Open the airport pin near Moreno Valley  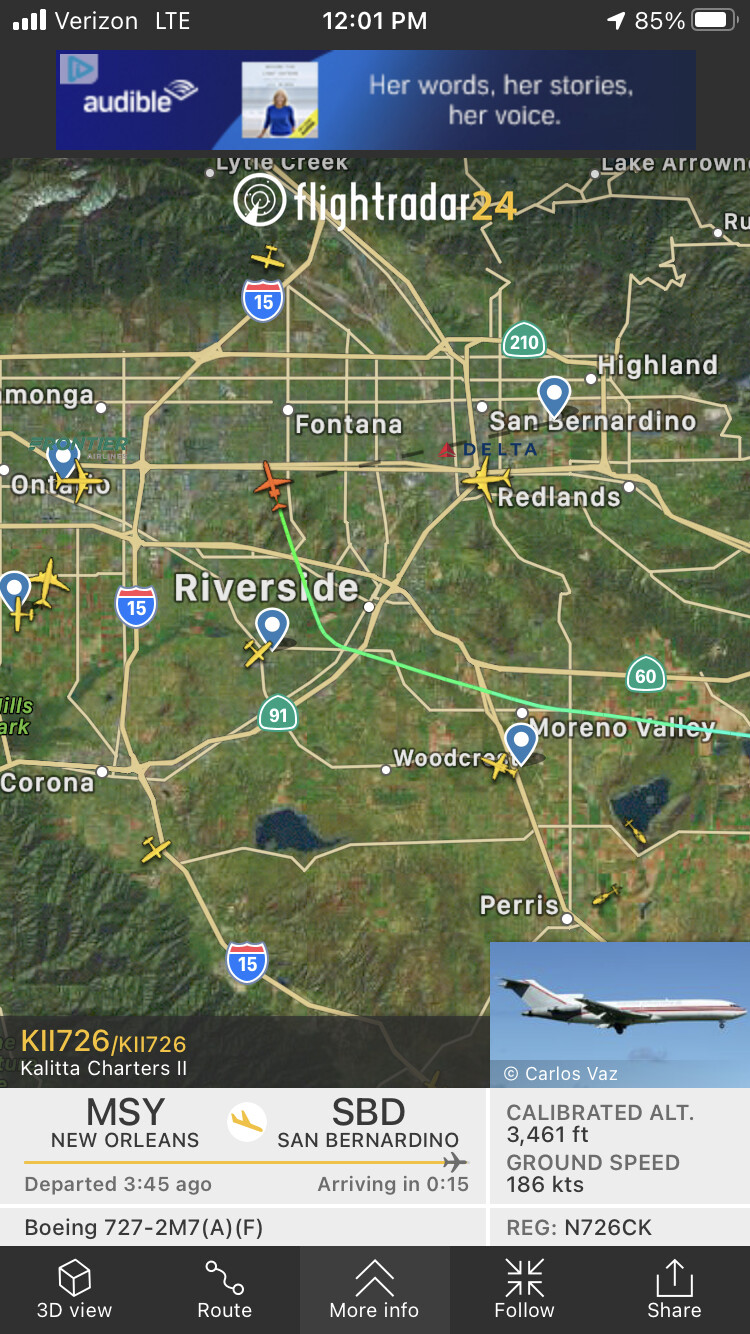(521, 742)
